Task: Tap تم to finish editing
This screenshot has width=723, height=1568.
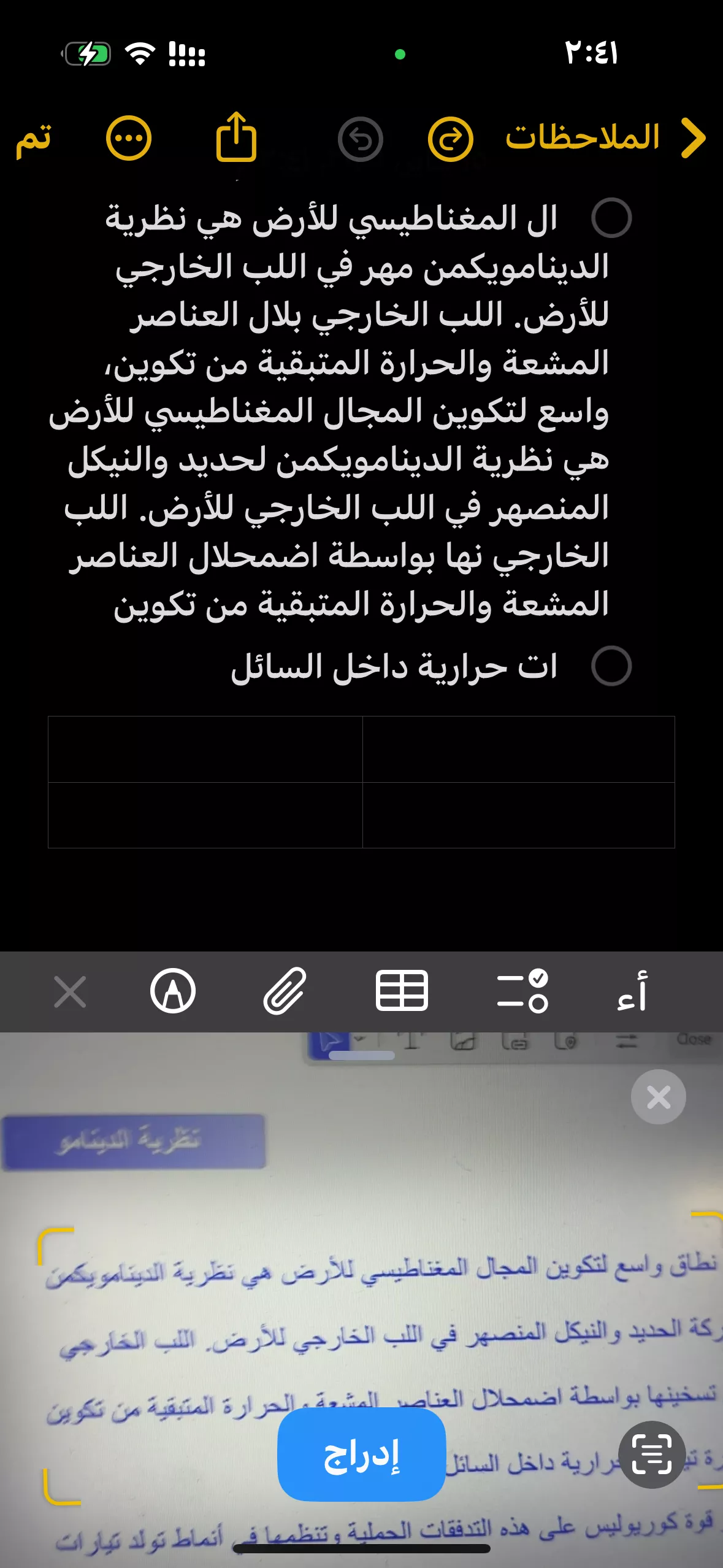Action: tap(33, 140)
